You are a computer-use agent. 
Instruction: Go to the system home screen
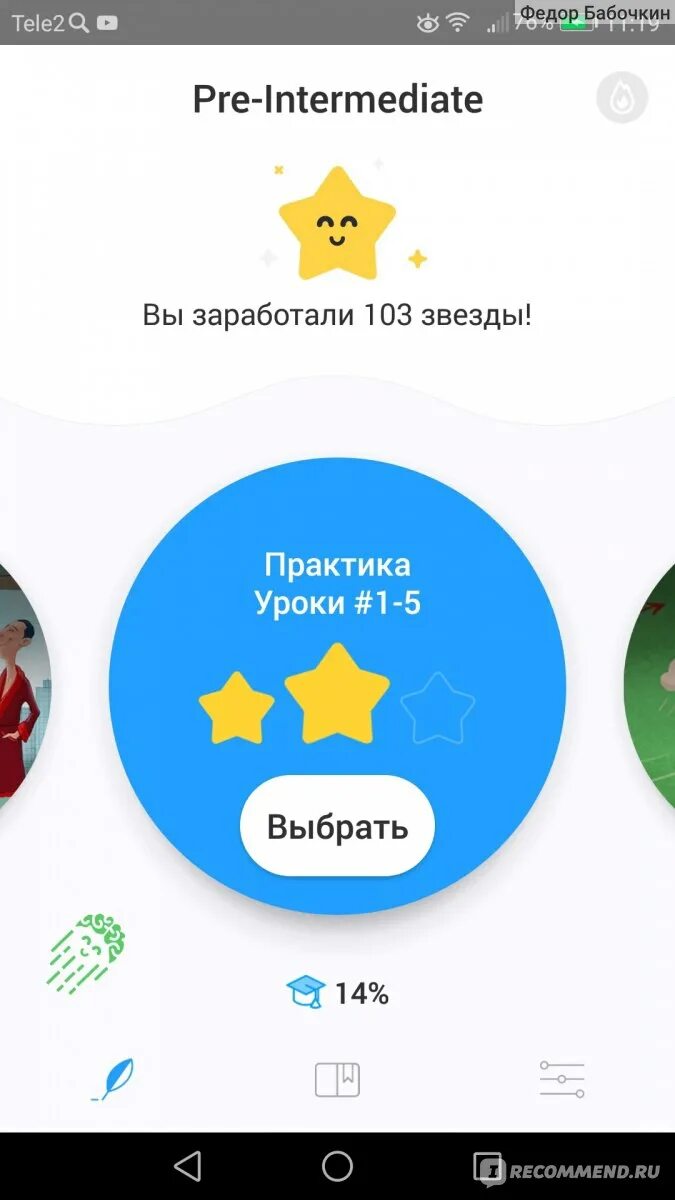(337, 1166)
